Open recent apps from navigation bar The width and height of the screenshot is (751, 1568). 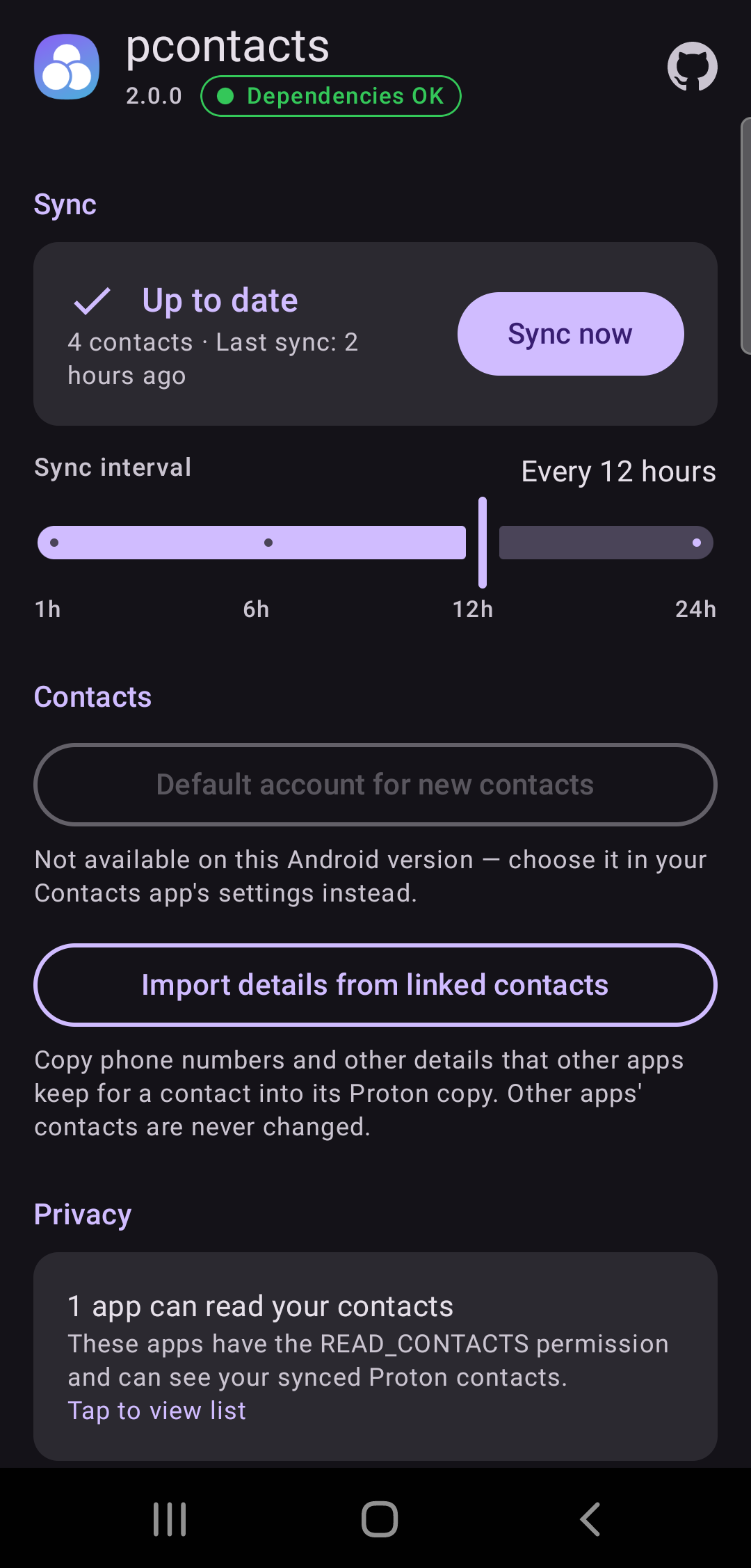tap(170, 1519)
